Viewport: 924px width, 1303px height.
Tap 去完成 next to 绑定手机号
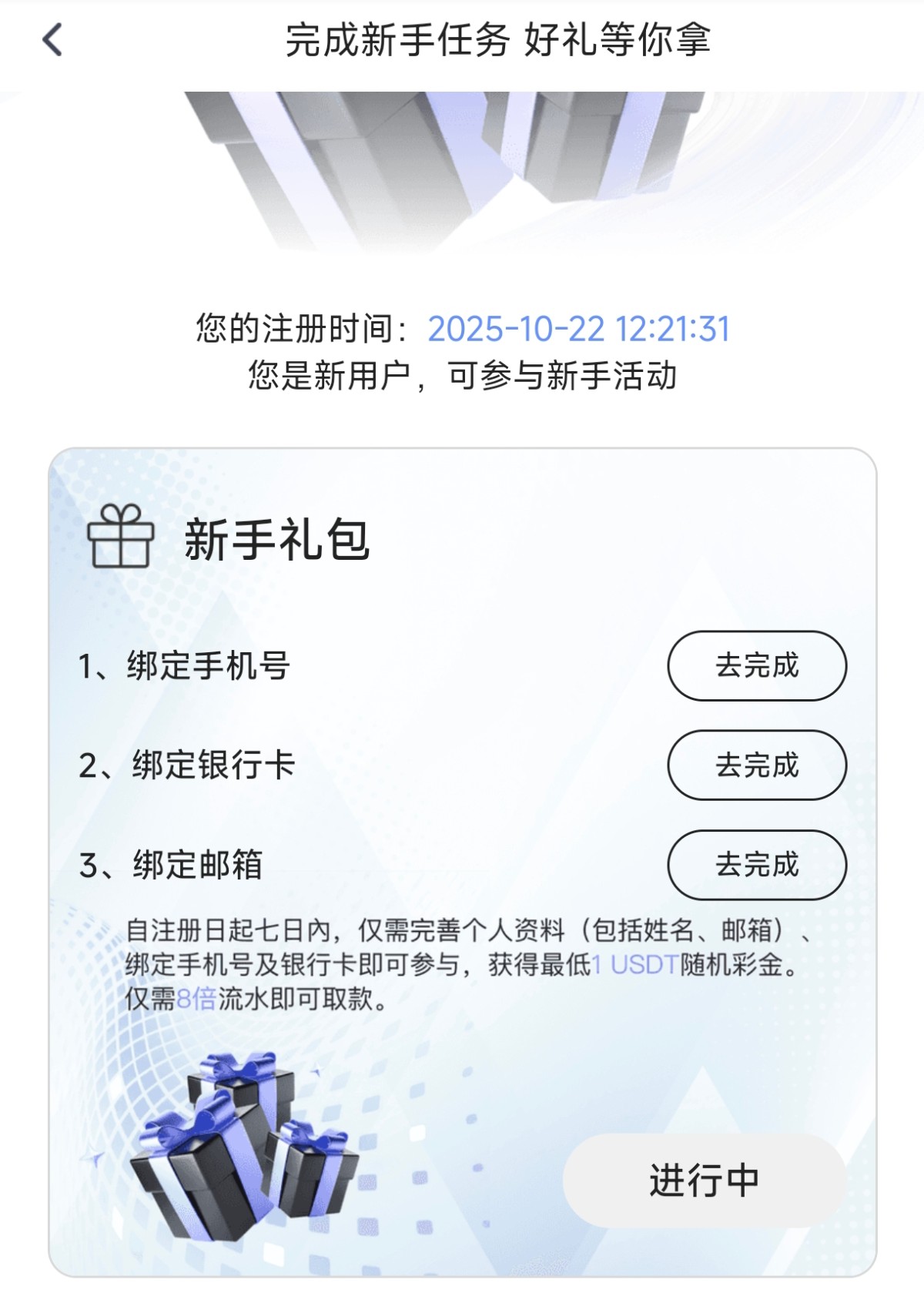pyautogui.click(x=757, y=665)
